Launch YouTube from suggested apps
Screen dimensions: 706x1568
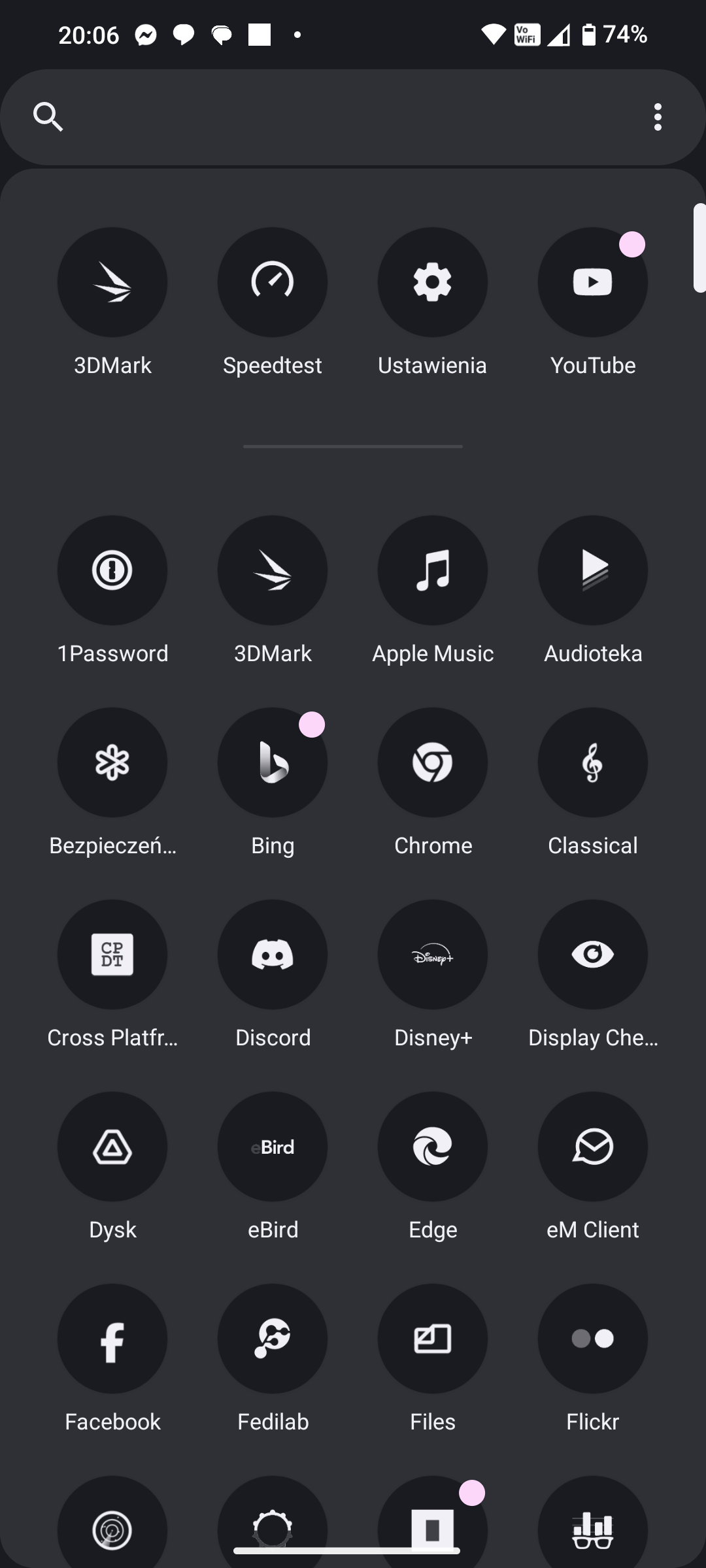(593, 282)
